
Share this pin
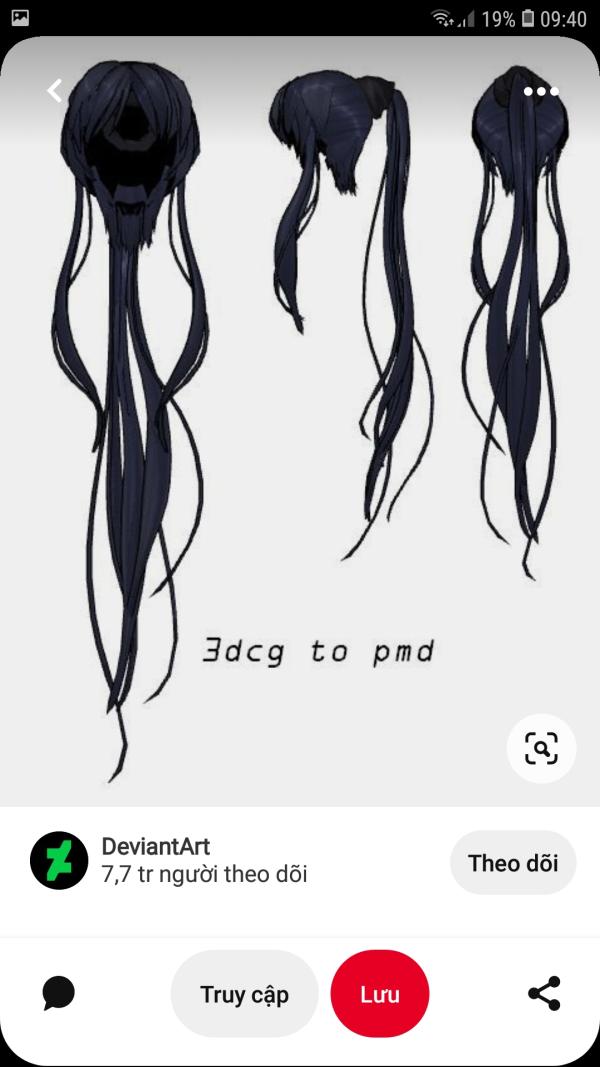(x=543, y=993)
